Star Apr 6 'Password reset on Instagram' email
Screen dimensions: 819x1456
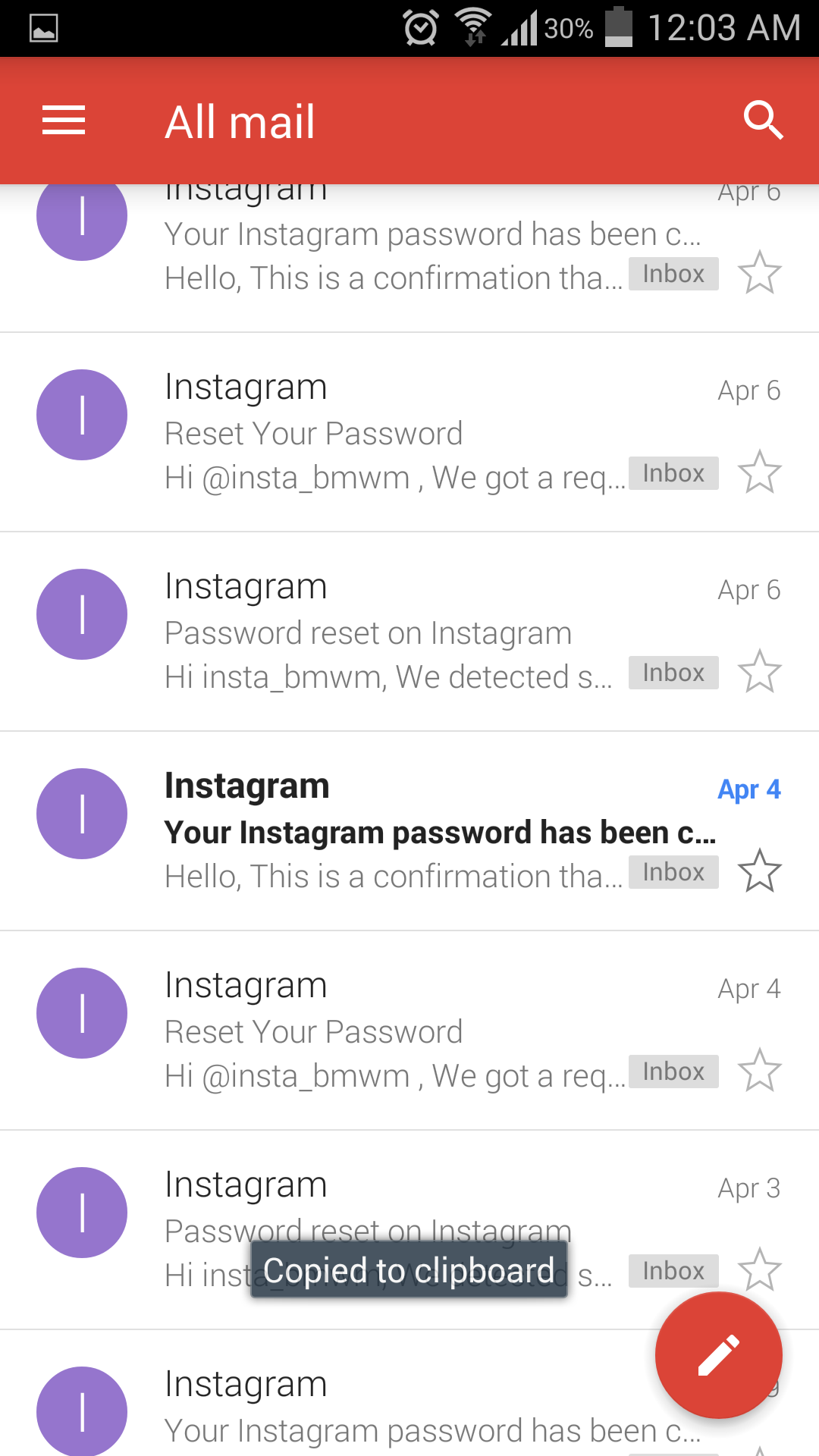coord(759,672)
